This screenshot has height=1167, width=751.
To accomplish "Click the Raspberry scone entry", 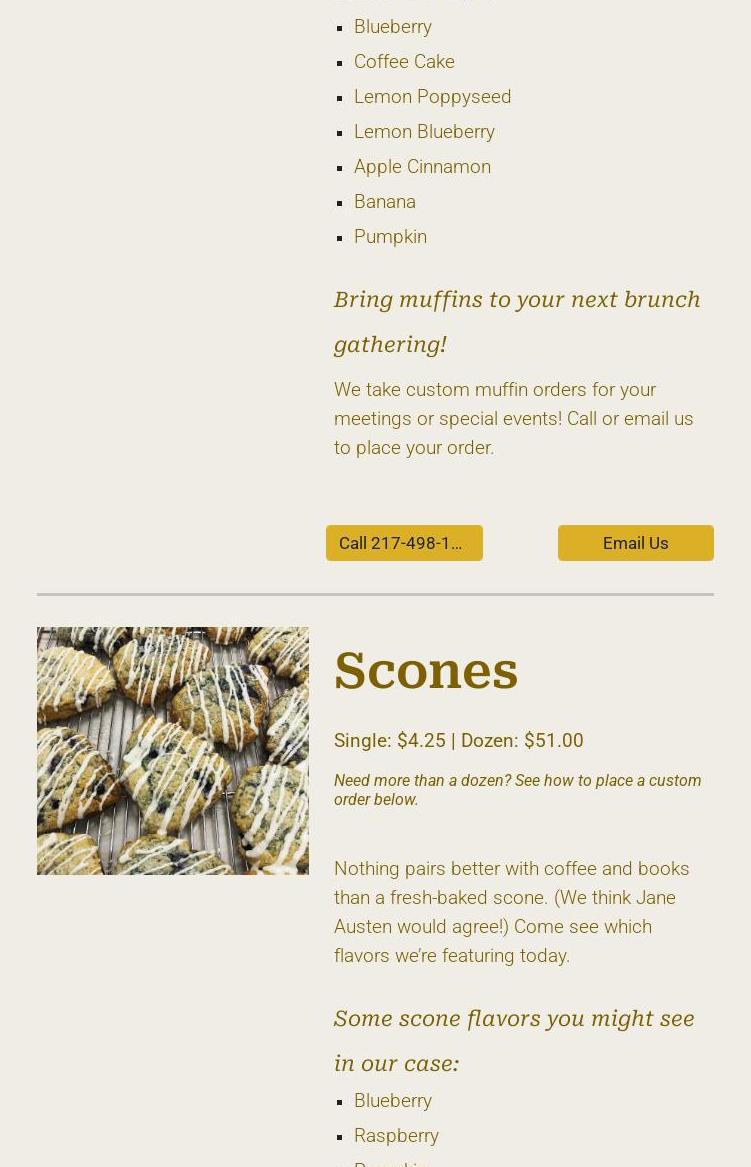I will [x=396, y=1136].
